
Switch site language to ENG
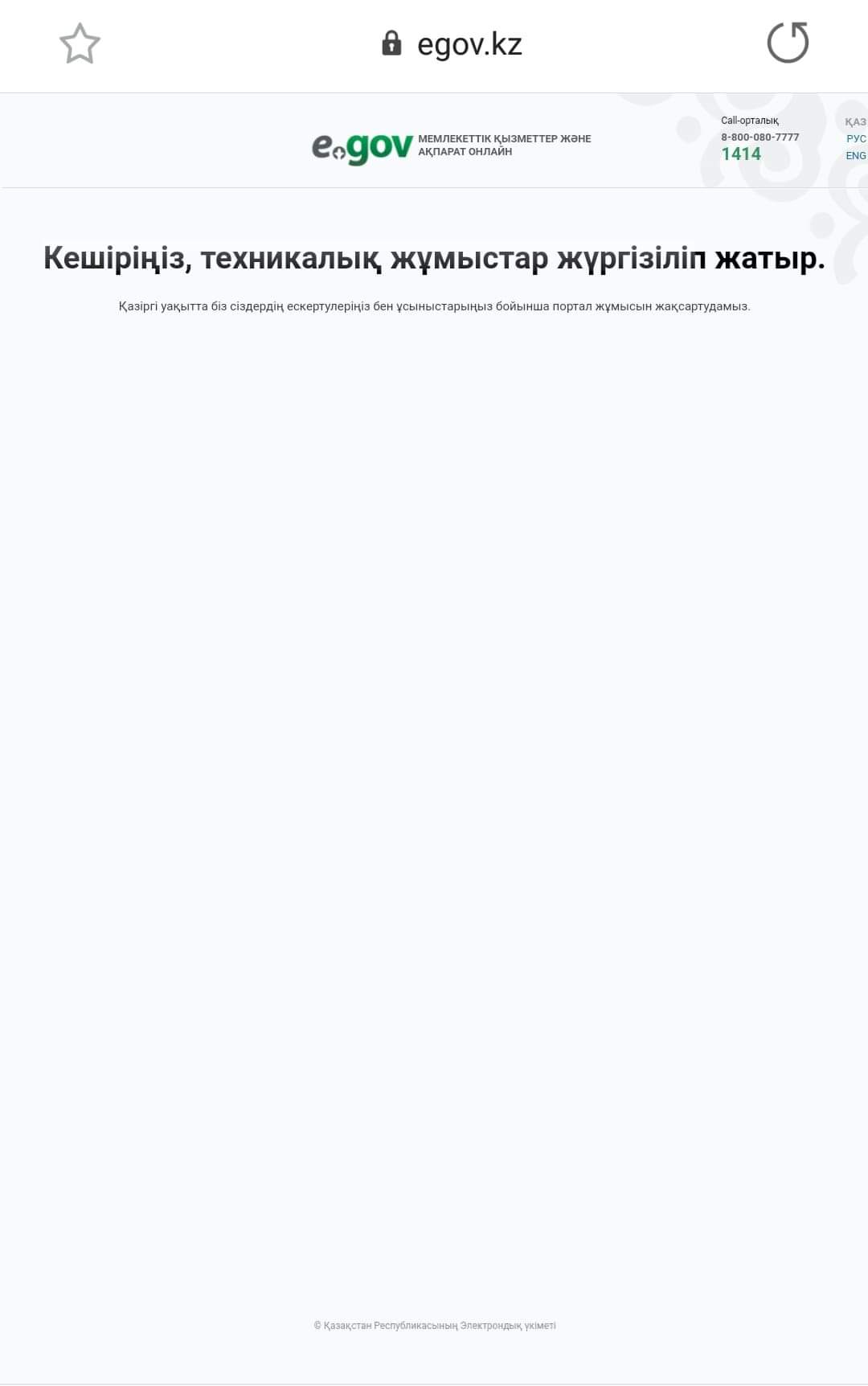point(855,155)
